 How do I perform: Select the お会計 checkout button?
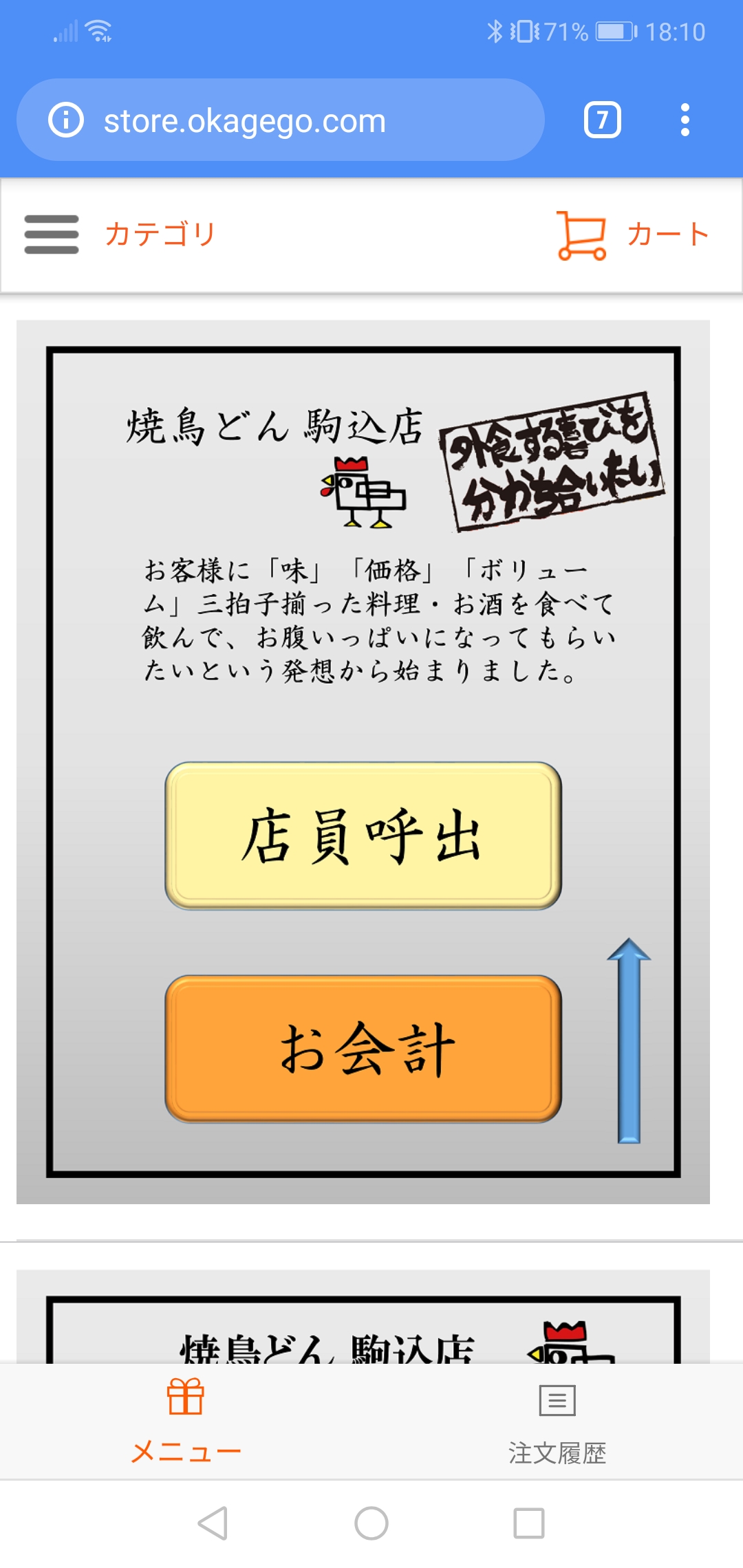coord(363,1049)
